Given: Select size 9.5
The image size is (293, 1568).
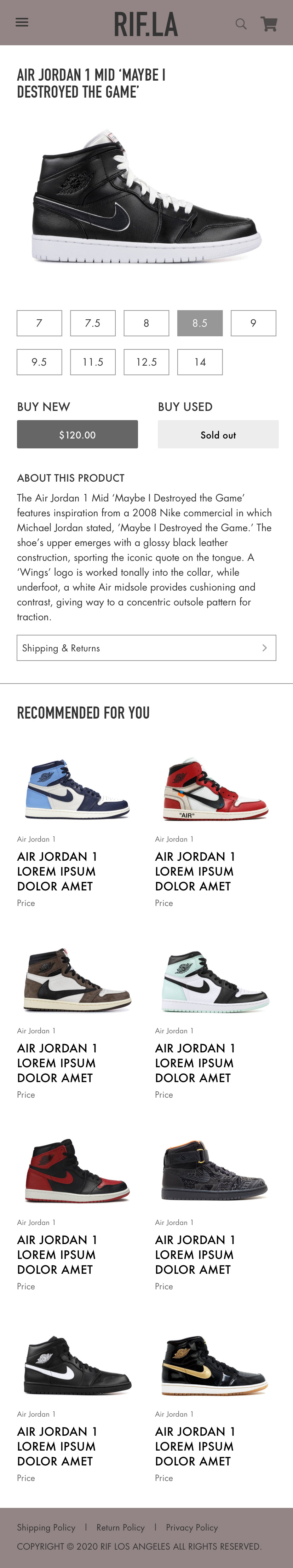Looking at the screenshot, I should (40, 362).
